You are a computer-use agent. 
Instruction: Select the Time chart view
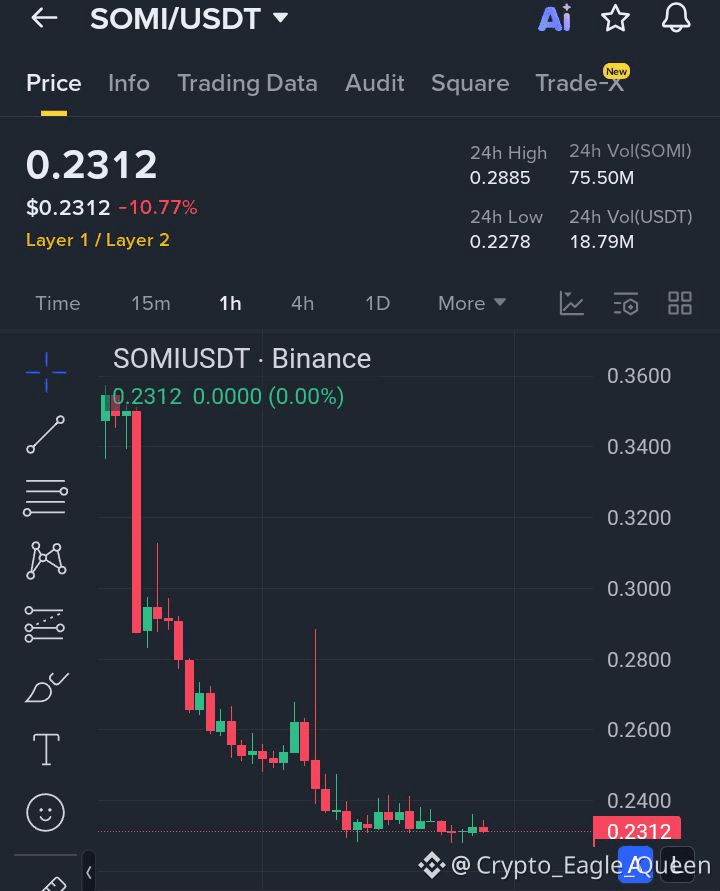tap(57, 303)
